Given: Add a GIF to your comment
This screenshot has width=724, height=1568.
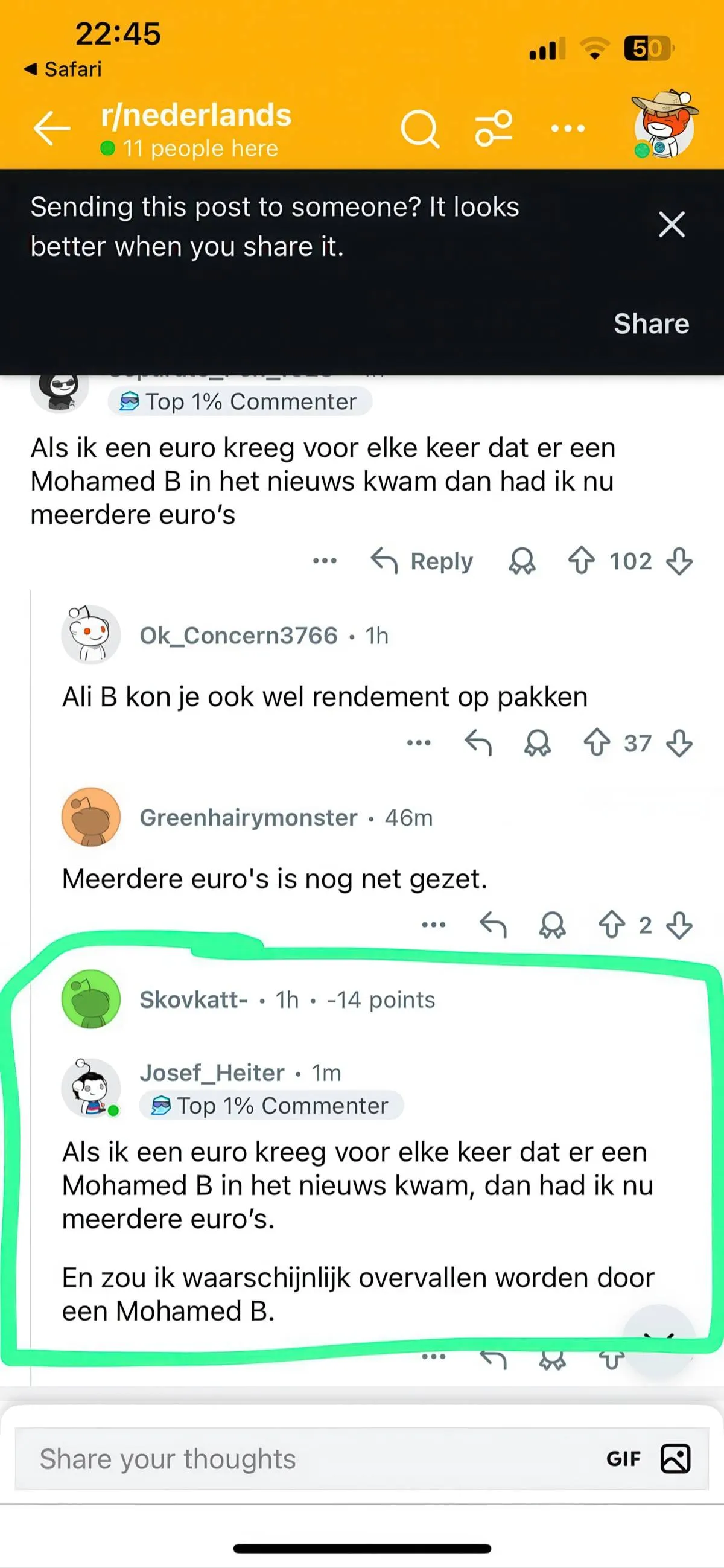Looking at the screenshot, I should click(623, 1459).
